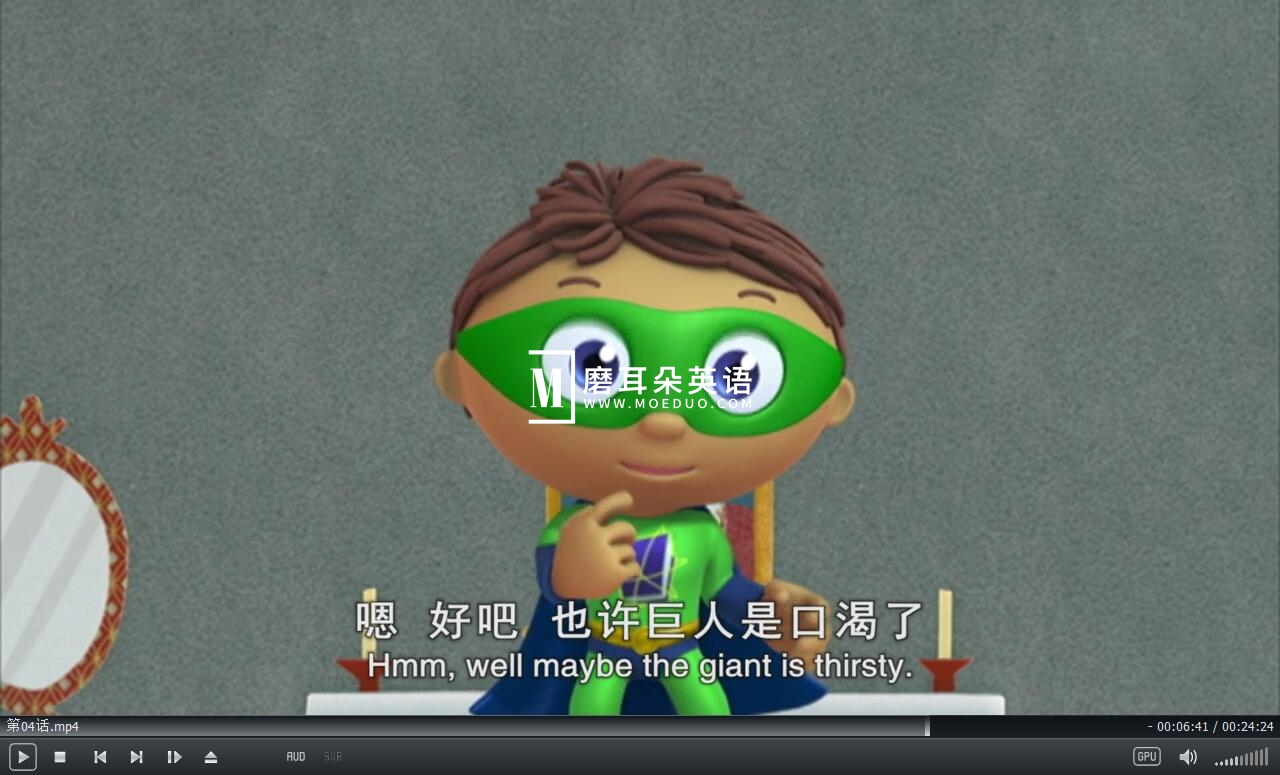Skip to the previous file

tap(100, 757)
